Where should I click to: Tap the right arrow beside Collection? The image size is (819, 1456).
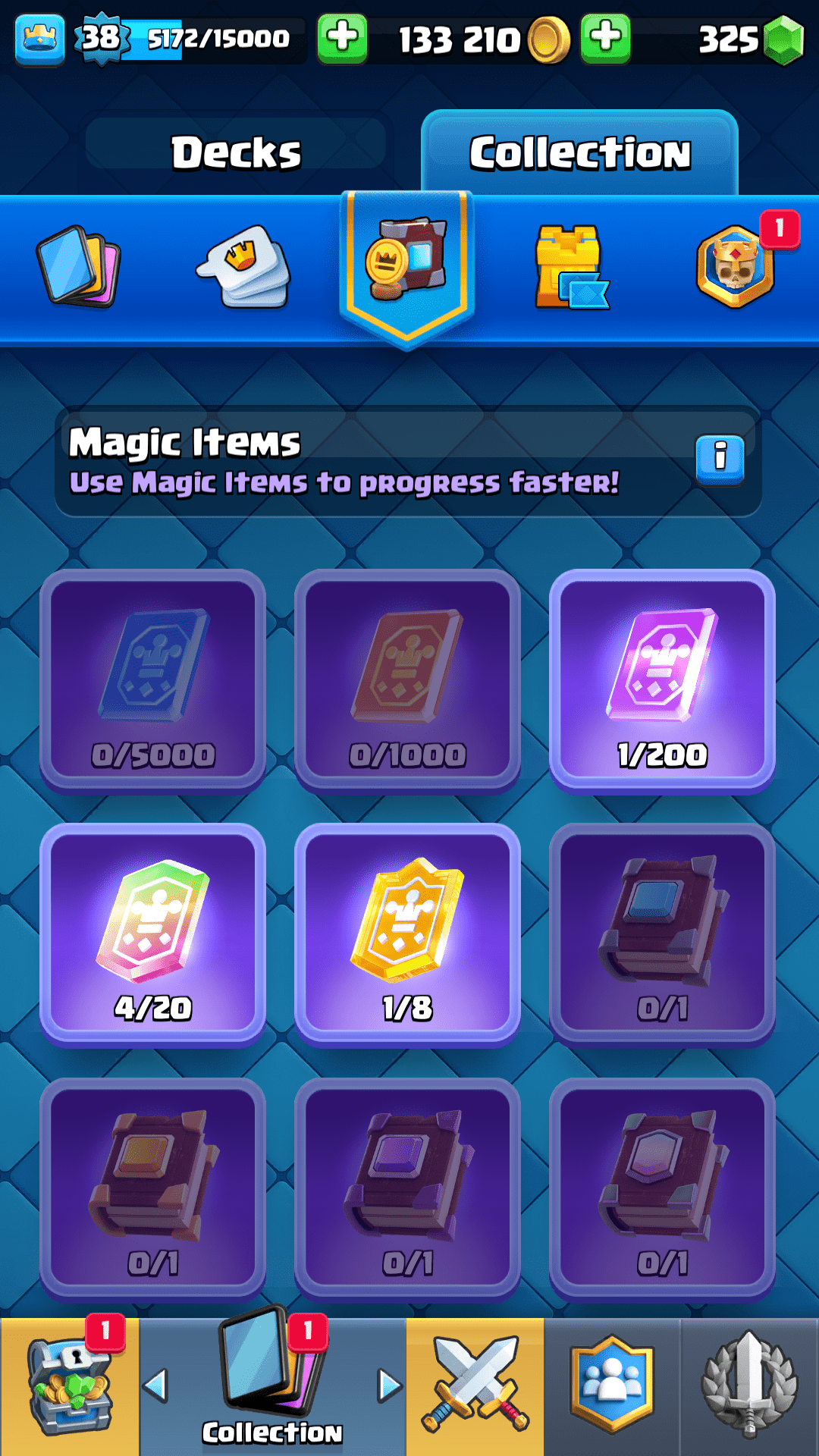(x=389, y=1386)
